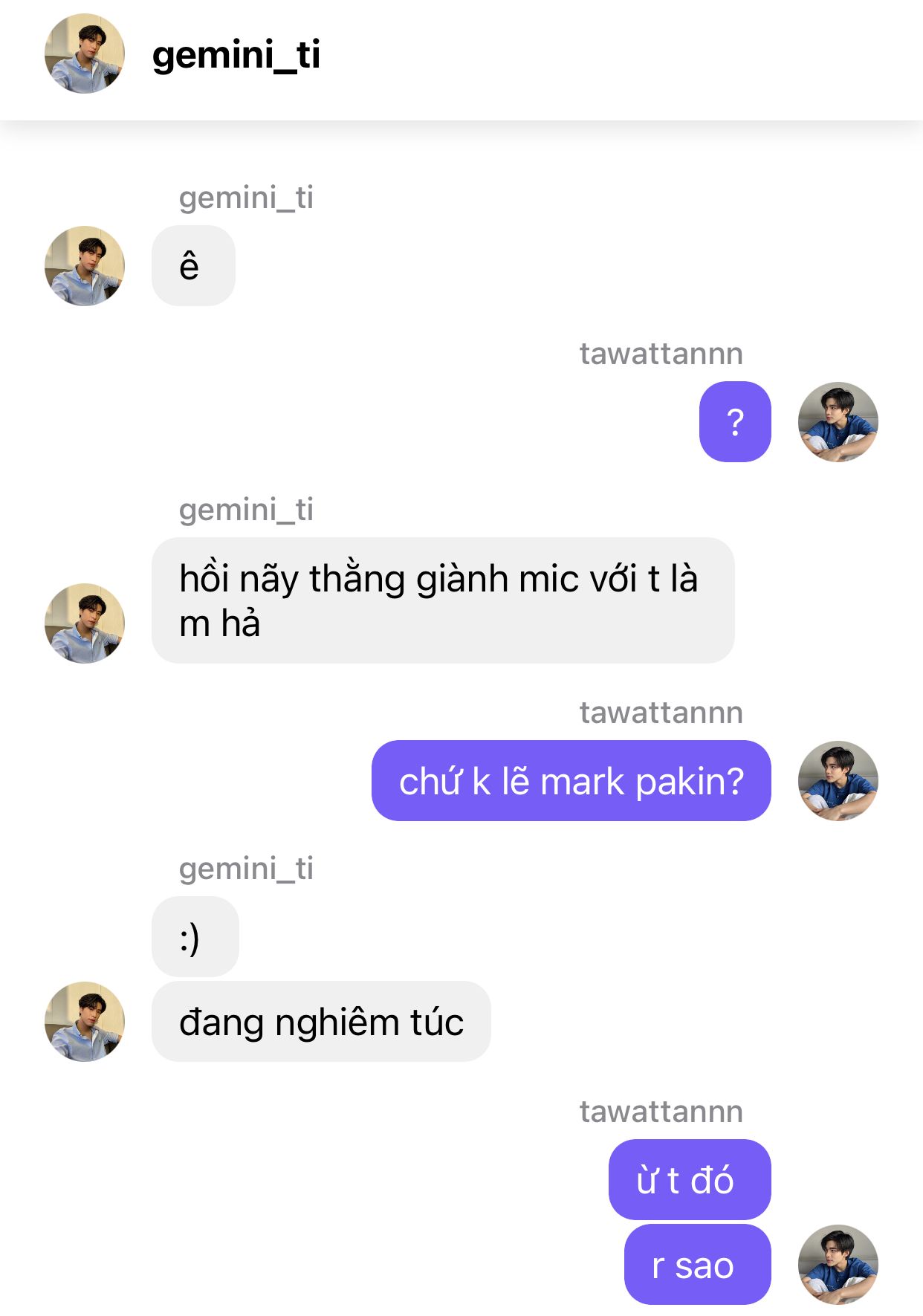Open tawattannn's avatar beside the "r sao" message

[838, 1265]
